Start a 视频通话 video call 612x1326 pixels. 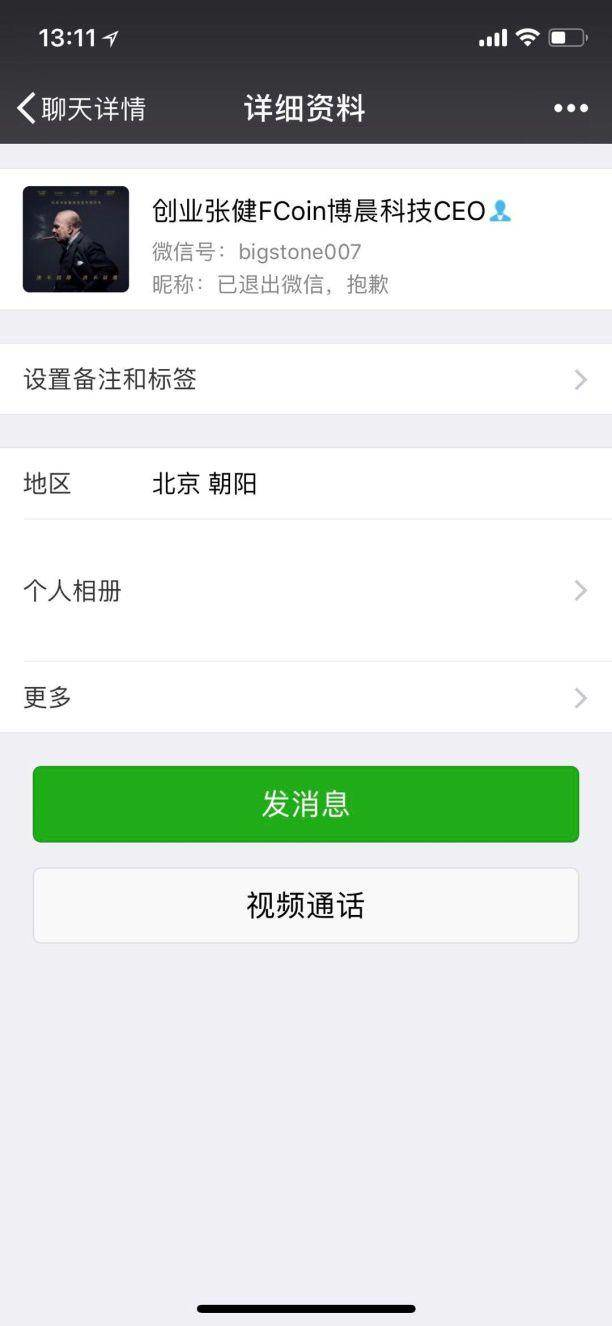[x=305, y=905]
